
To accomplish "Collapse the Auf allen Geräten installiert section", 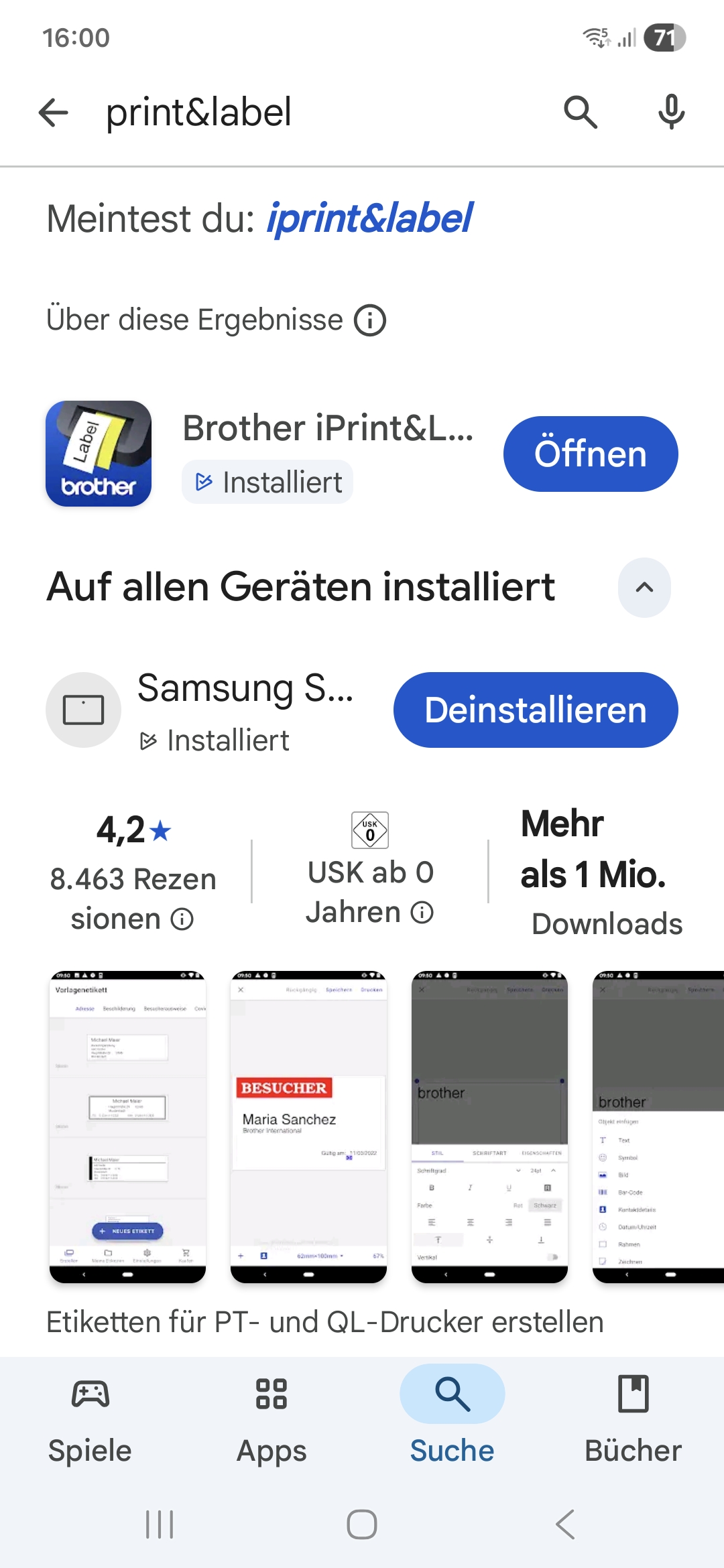I will 644,588.
